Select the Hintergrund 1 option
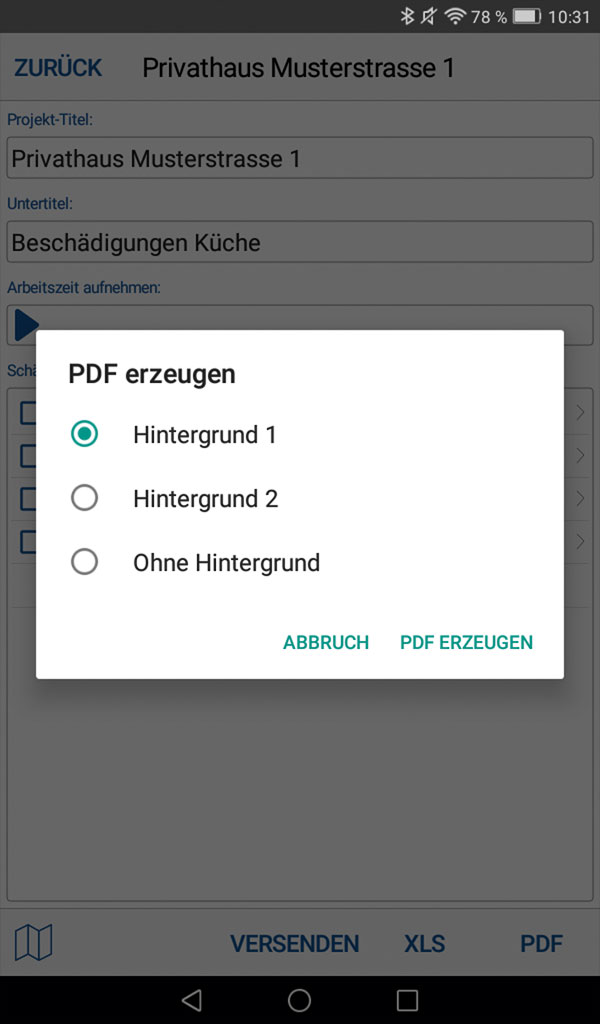 (85, 435)
